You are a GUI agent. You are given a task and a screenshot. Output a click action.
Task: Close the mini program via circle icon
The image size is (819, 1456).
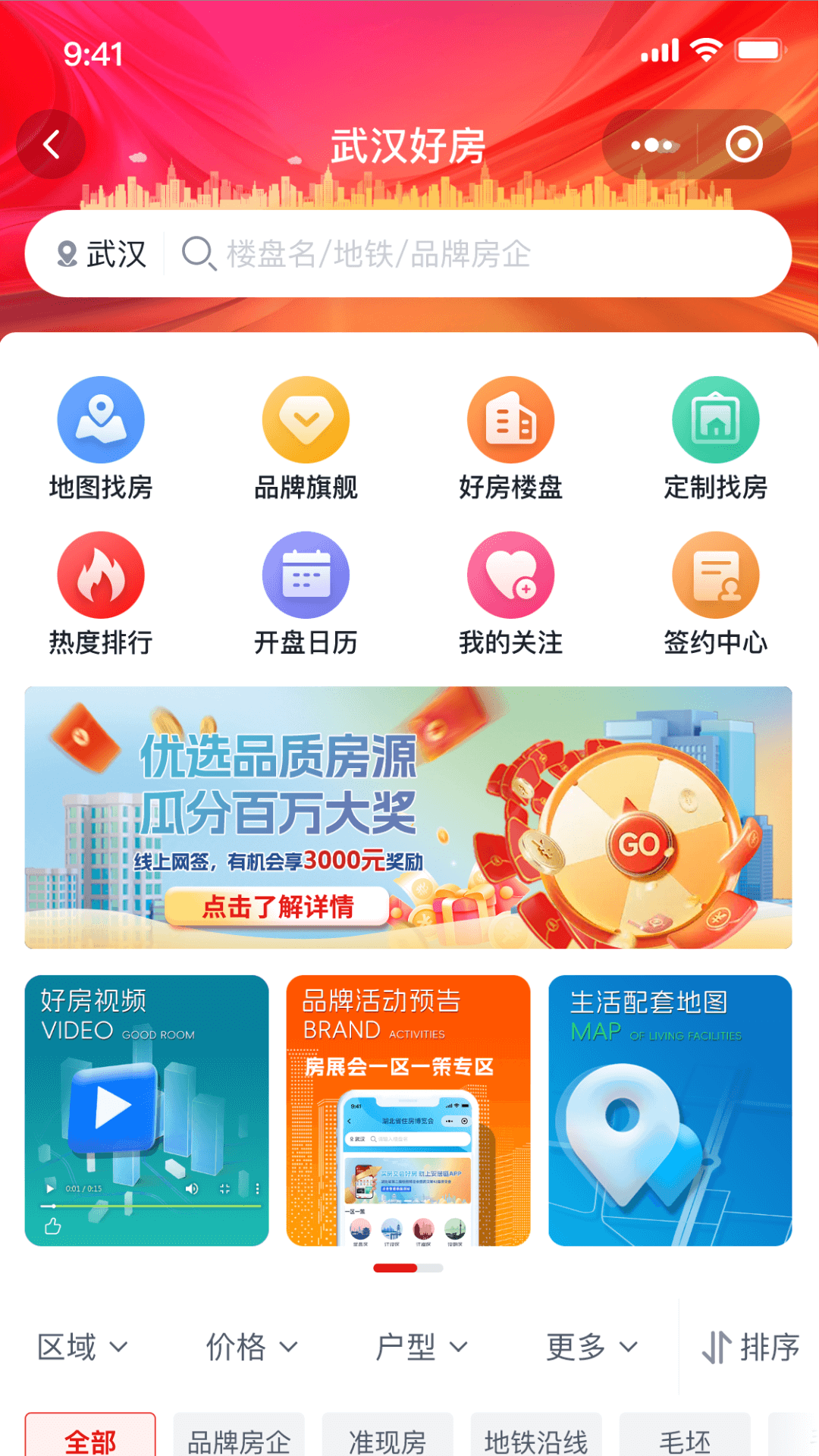743,145
